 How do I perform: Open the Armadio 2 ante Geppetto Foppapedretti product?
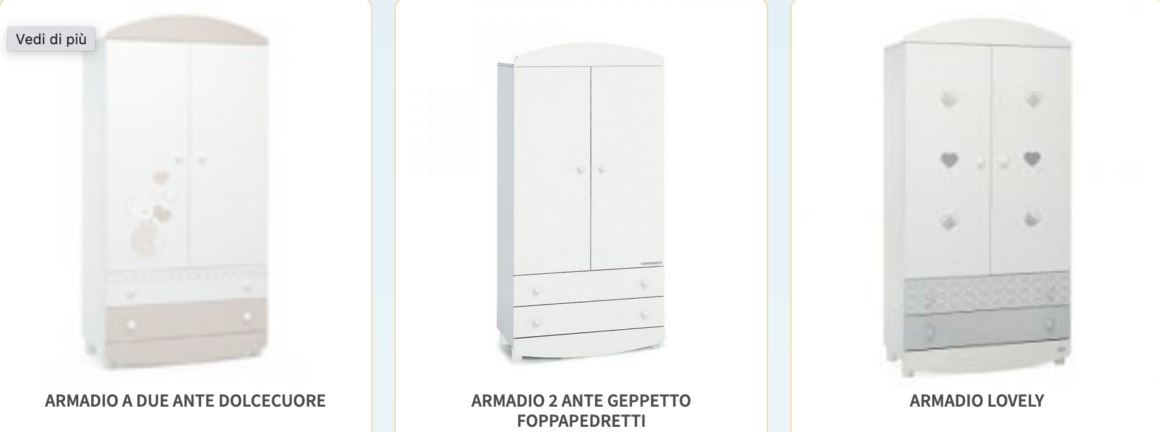point(581,410)
